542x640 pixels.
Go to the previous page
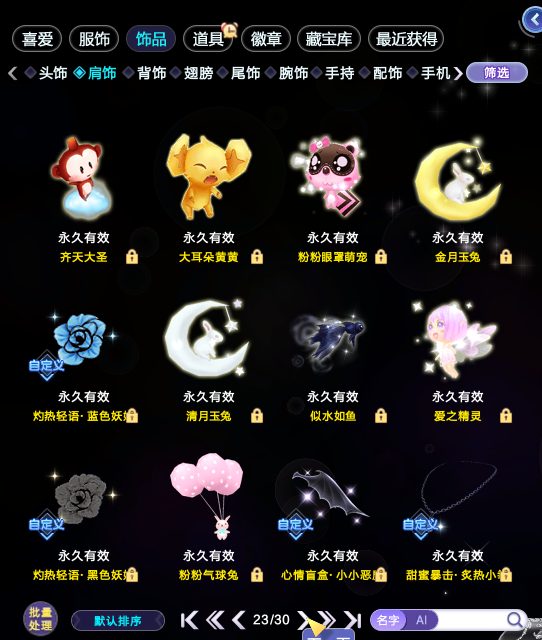239,620
